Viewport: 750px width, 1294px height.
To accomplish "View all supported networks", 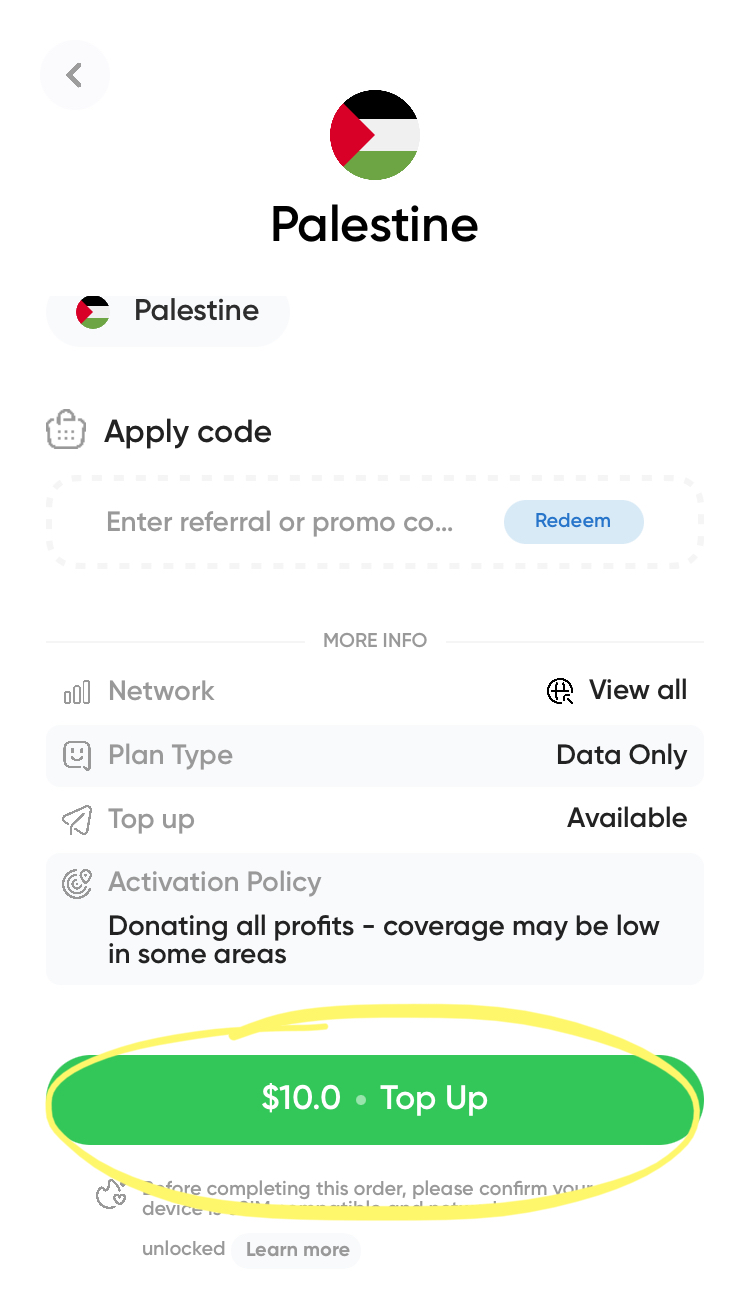I will pyautogui.click(x=617, y=691).
